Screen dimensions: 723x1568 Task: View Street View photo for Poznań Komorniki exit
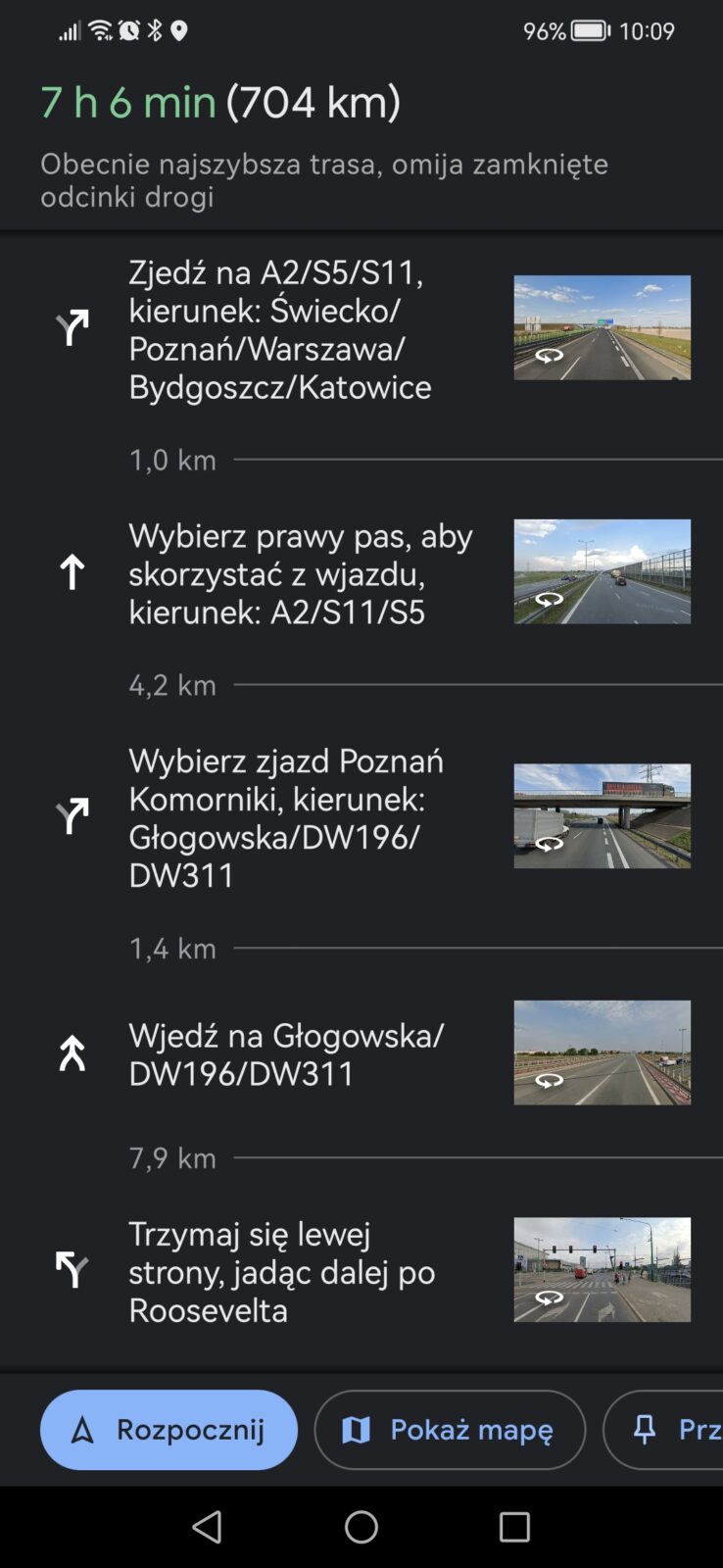click(602, 815)
